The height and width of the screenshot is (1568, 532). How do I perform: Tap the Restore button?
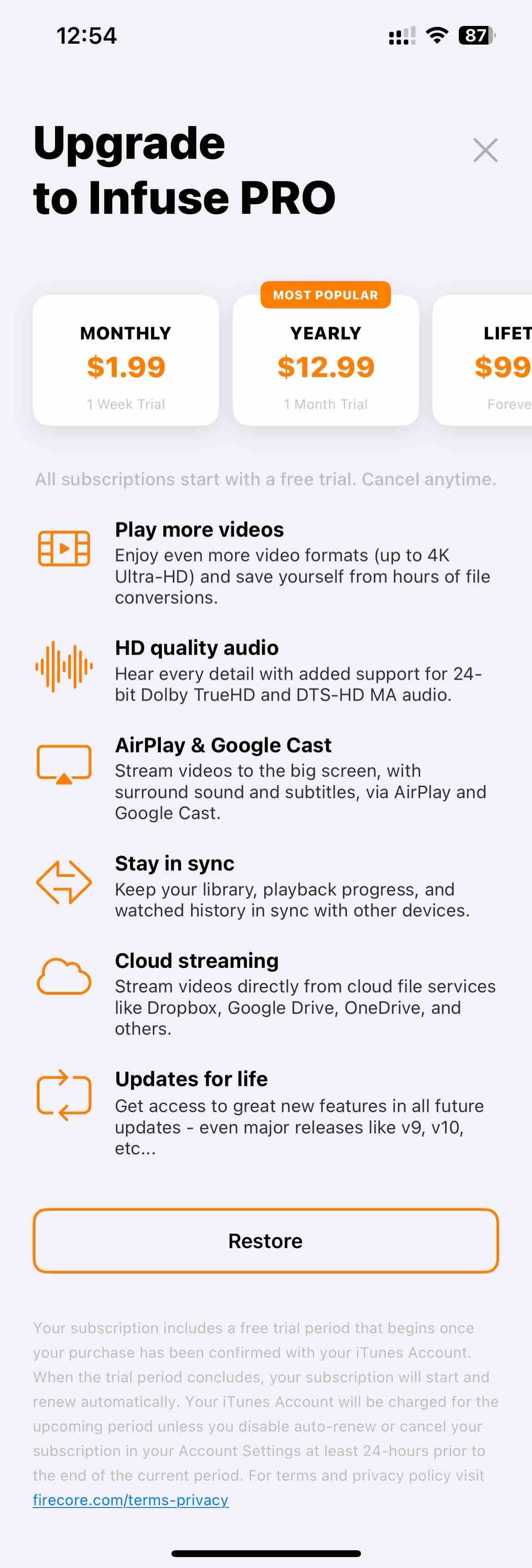pyautogui.click(x=266, y=1240)
